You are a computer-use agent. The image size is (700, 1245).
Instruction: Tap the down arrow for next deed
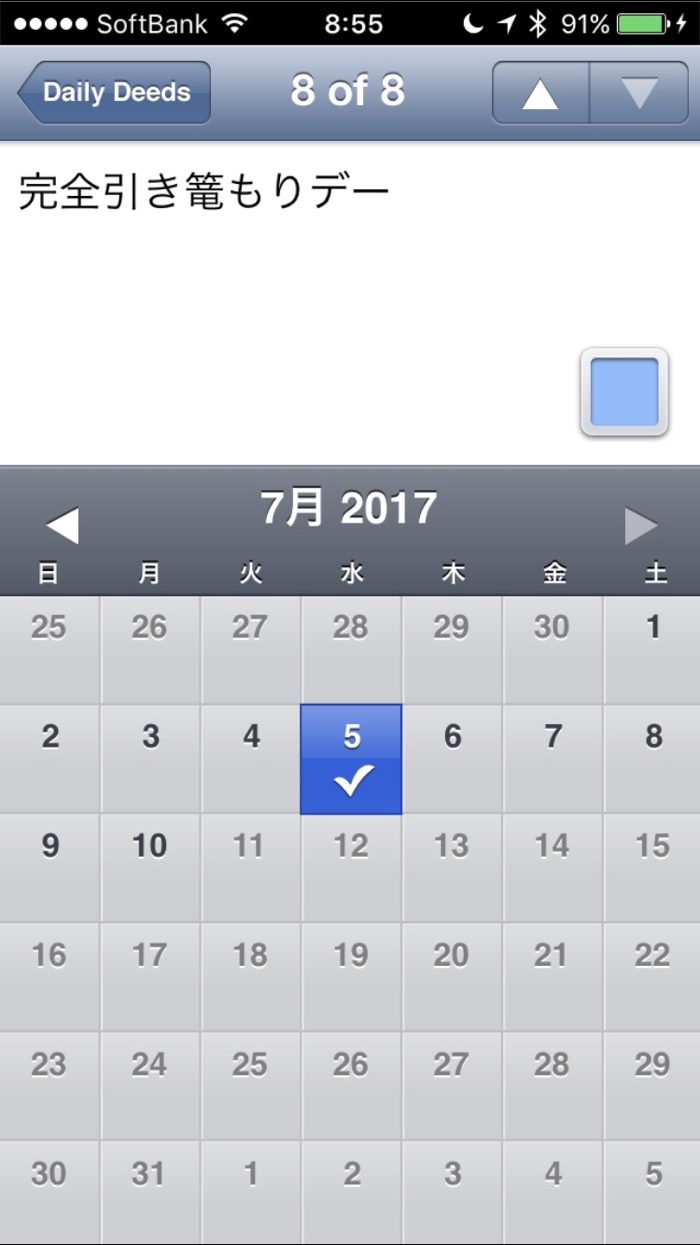pos(639,93)
